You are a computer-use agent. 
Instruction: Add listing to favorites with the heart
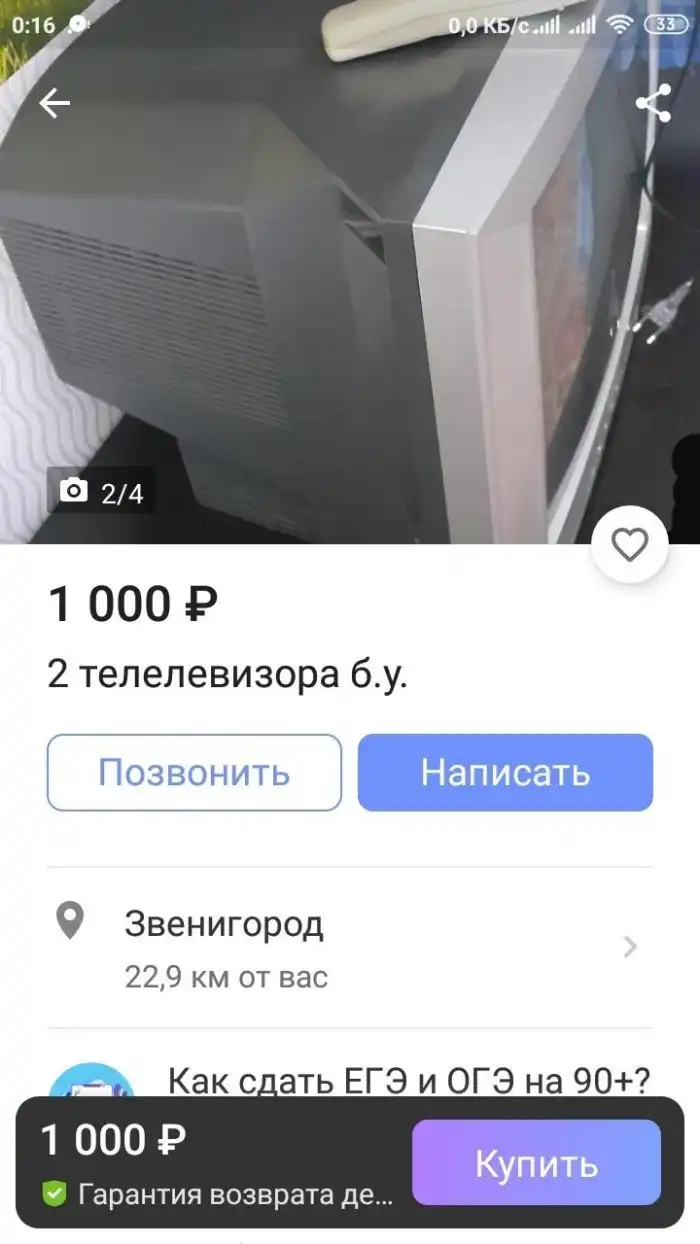coord(629,545)
